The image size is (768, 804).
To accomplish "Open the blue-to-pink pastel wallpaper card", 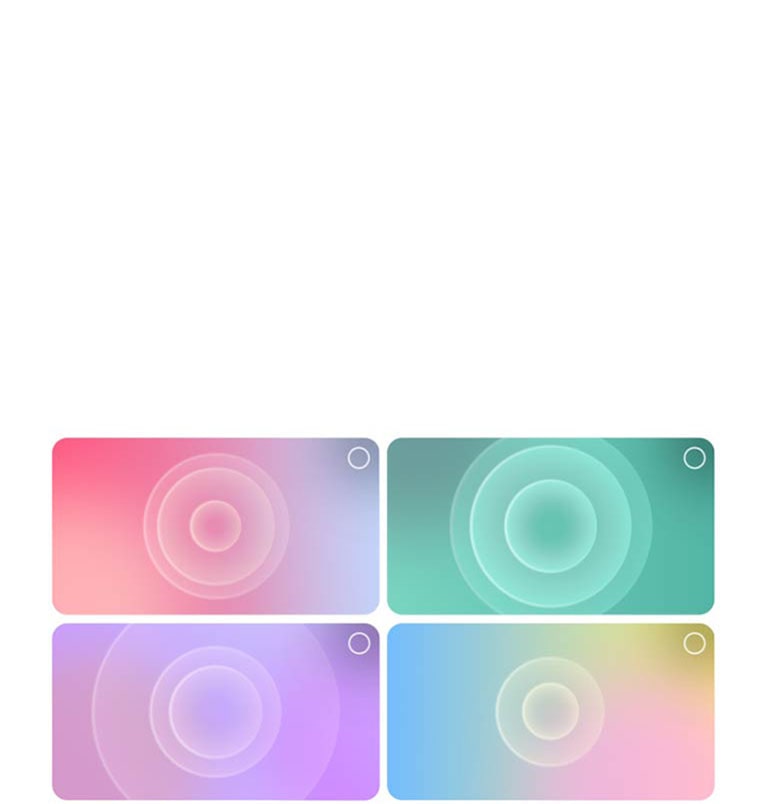I will point(550,711).
